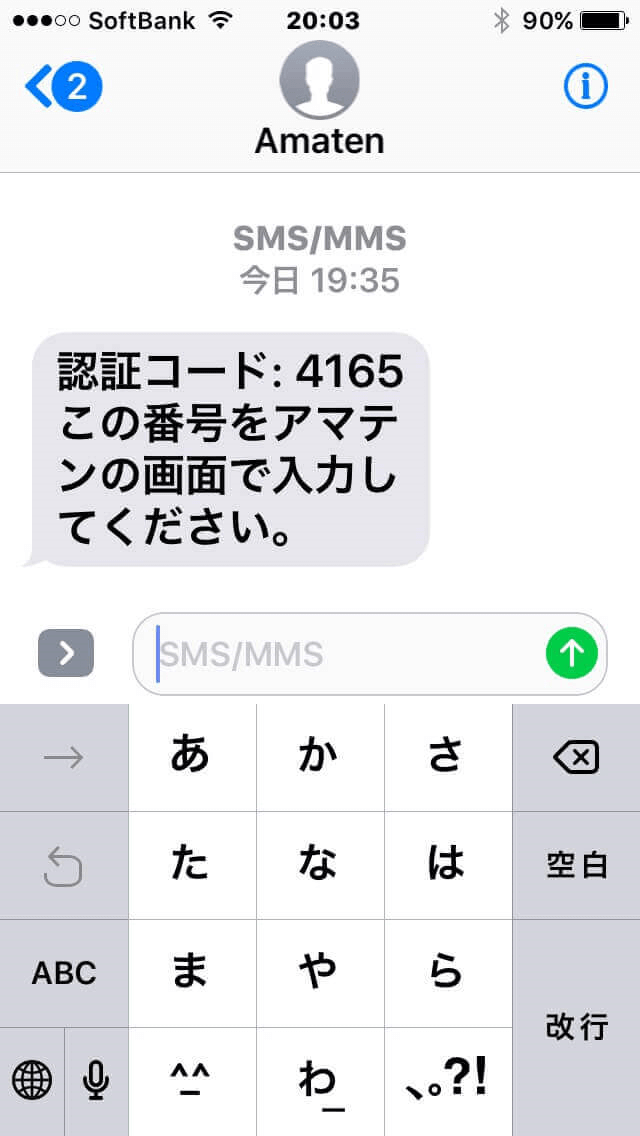The height and width of the screenshot is (1136, 640).
Task: Delete a character with the backspace key
Action: tap(576, 757)
